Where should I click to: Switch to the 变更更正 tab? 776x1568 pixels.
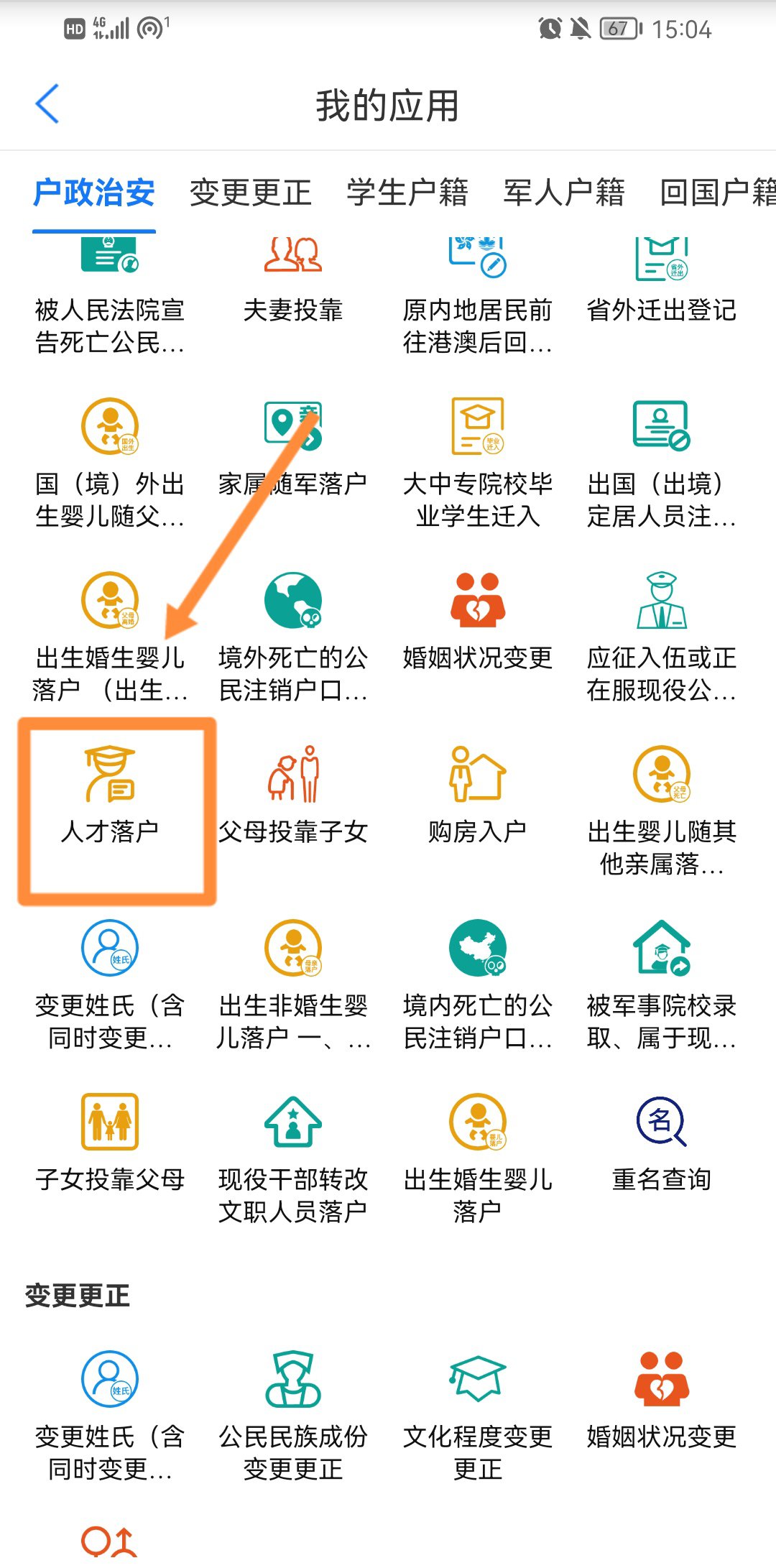click(x=250, y=193)
